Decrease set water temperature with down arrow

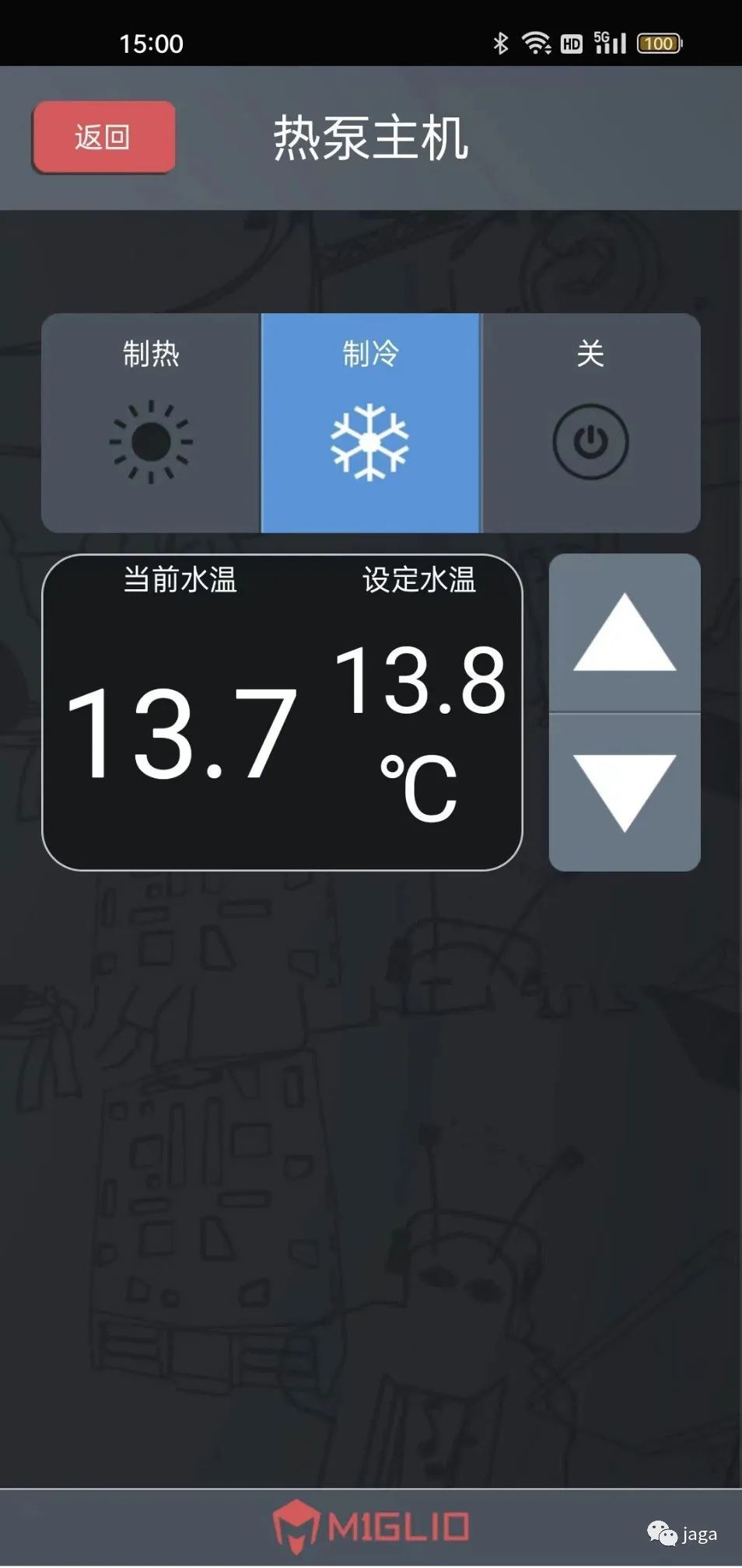tap(625, 792)
